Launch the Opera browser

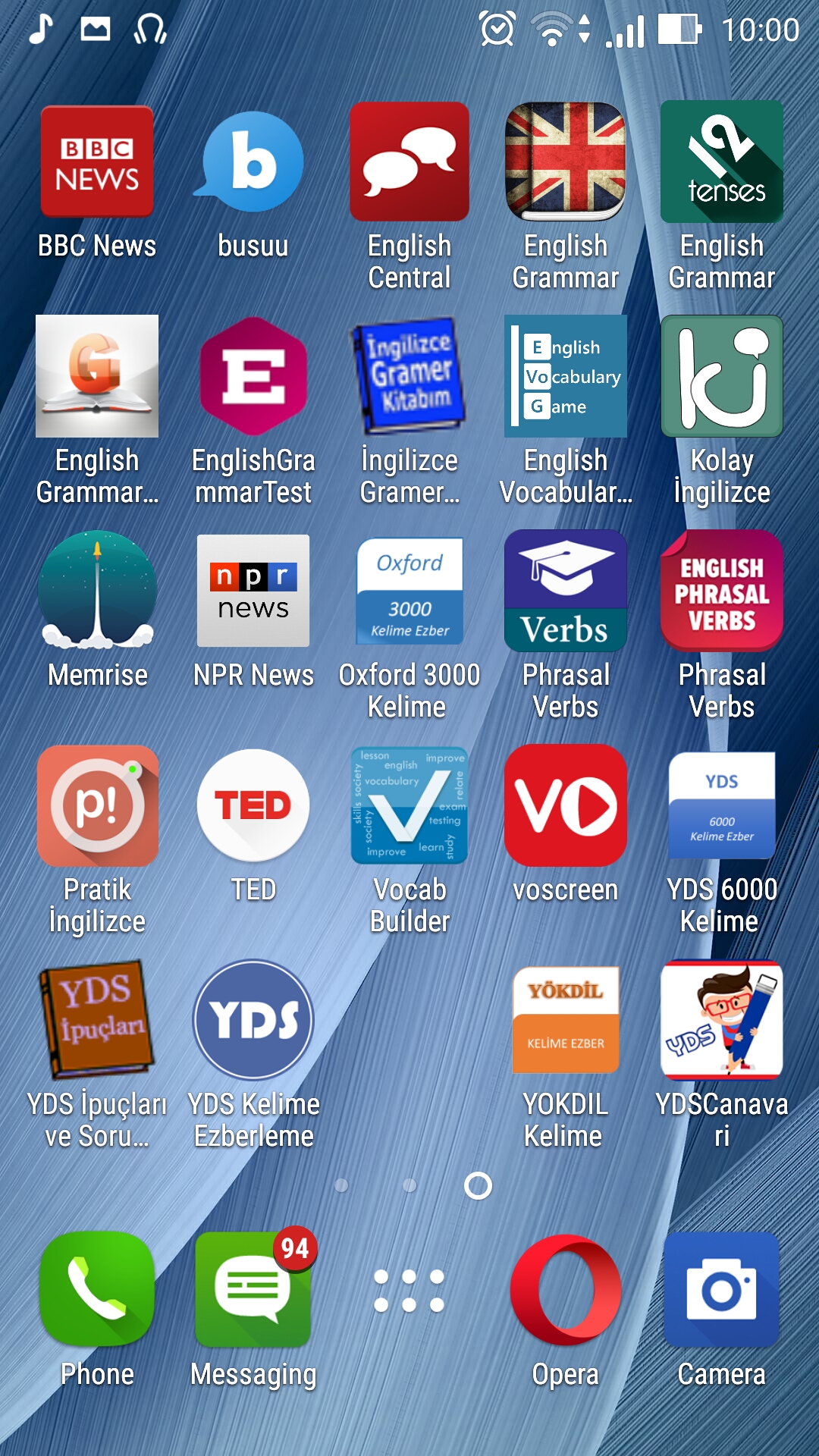click(x=566, y=1291)
